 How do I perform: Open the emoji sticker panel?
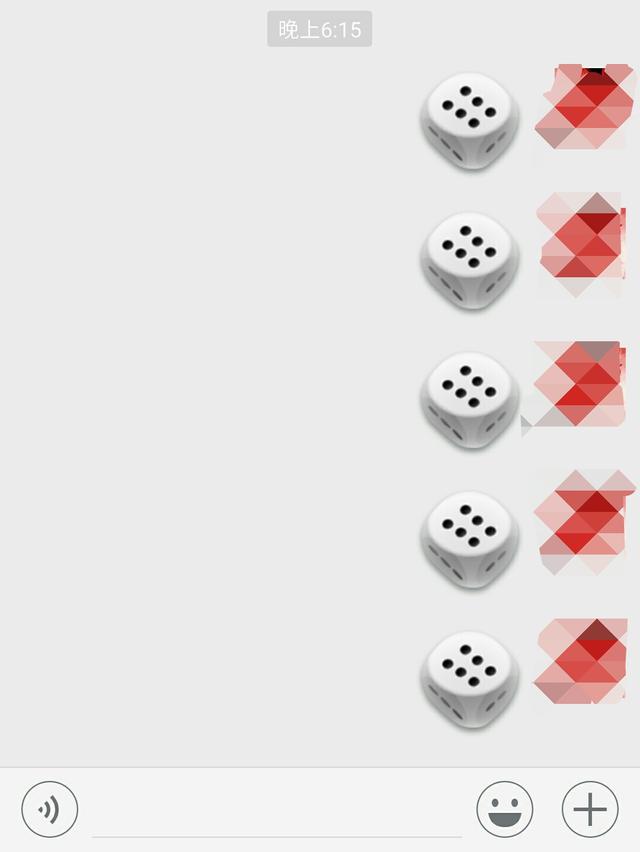pyautogui.click(x=505, y=809)
